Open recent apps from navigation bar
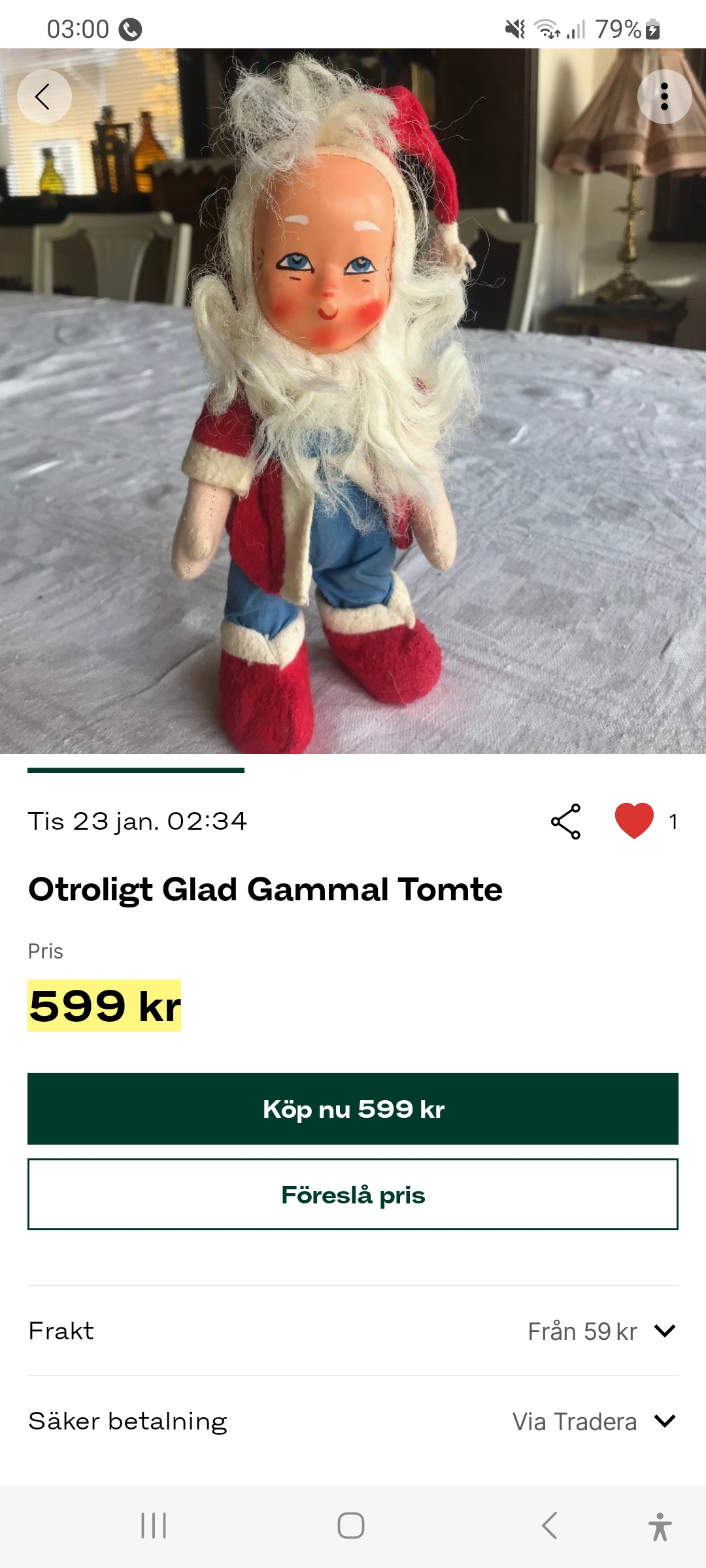Screen dimensions: 706x1568 coord(154,1526)
